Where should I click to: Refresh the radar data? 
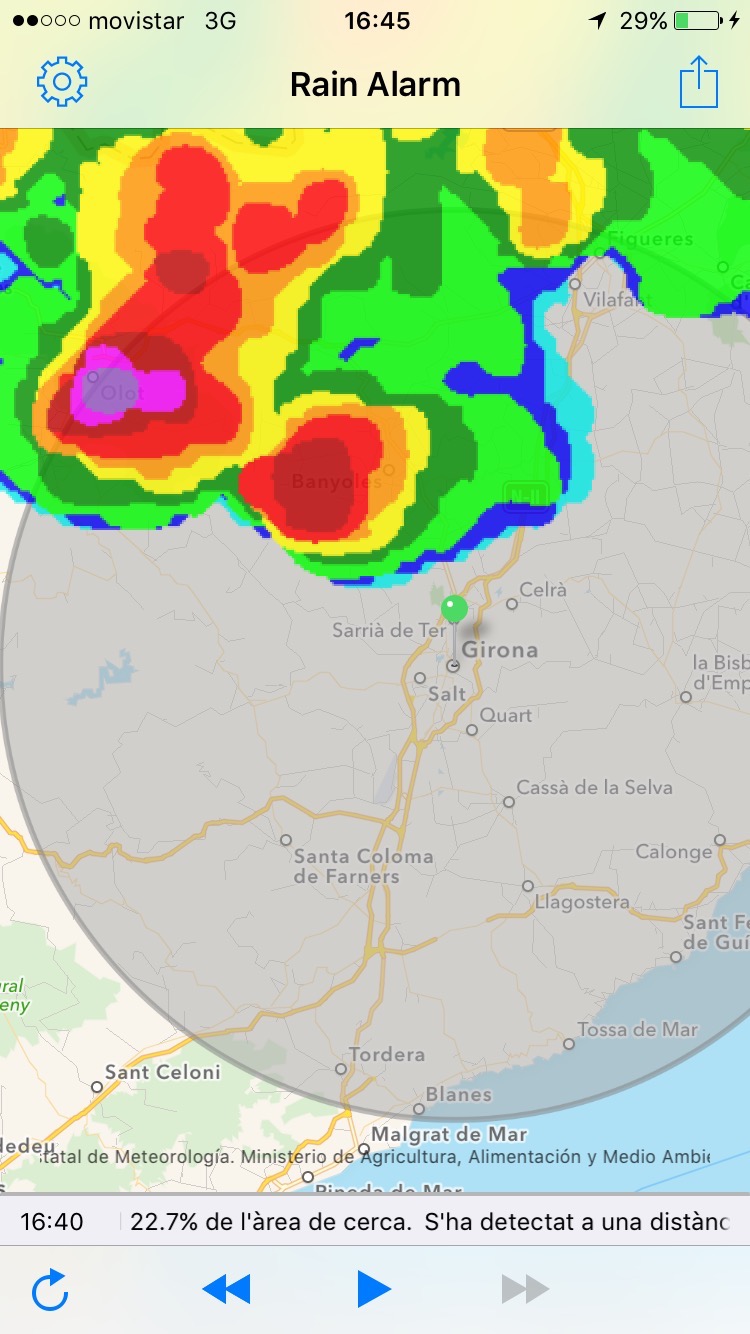click(x=50, y=1290)
